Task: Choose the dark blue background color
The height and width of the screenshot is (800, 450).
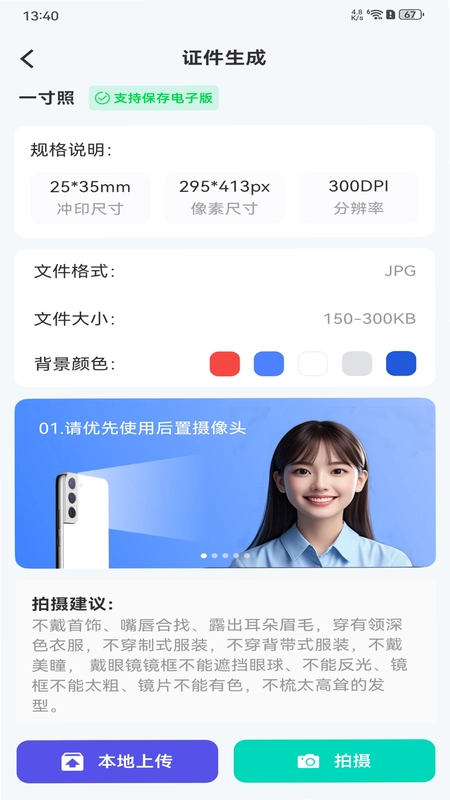Action: (401, 364)
